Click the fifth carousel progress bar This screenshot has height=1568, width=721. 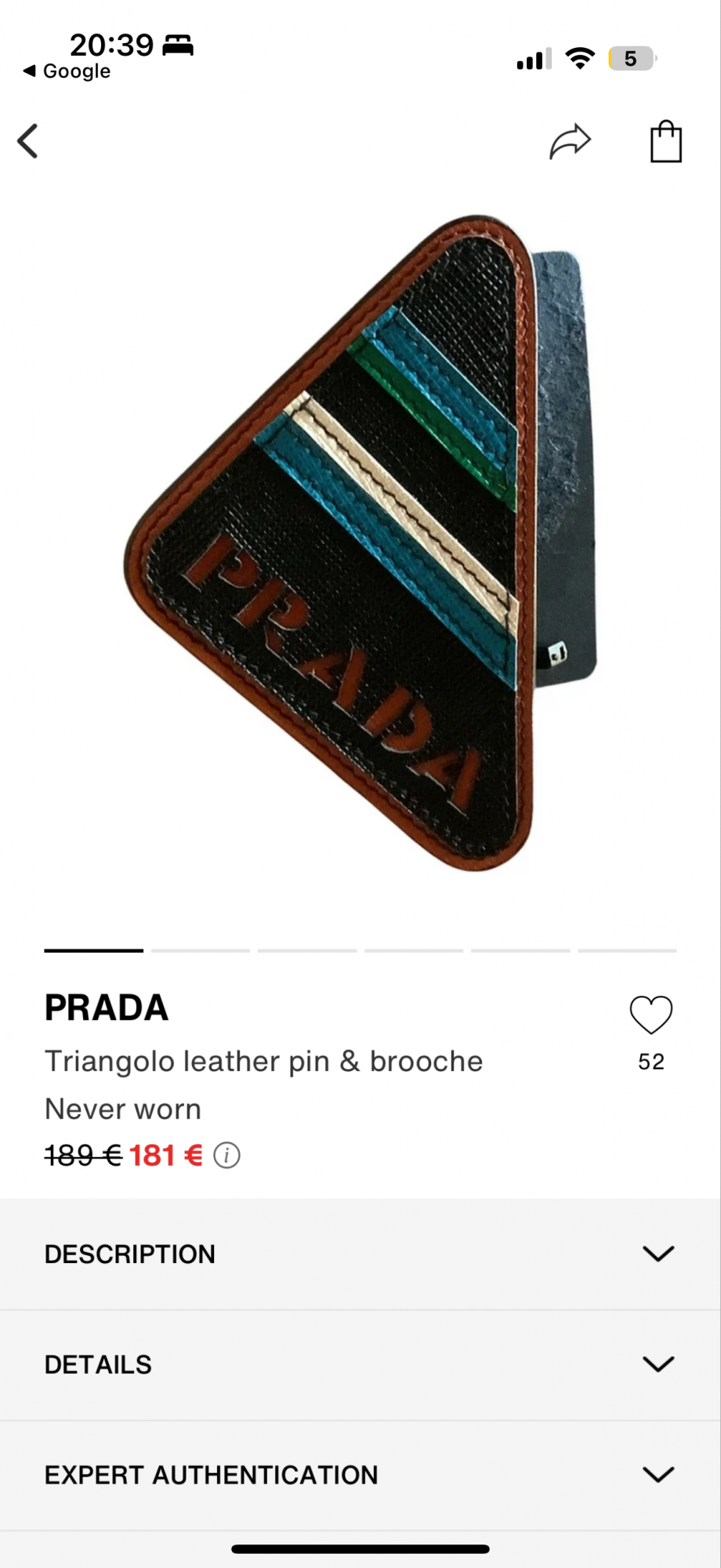(x=520, y=950)
